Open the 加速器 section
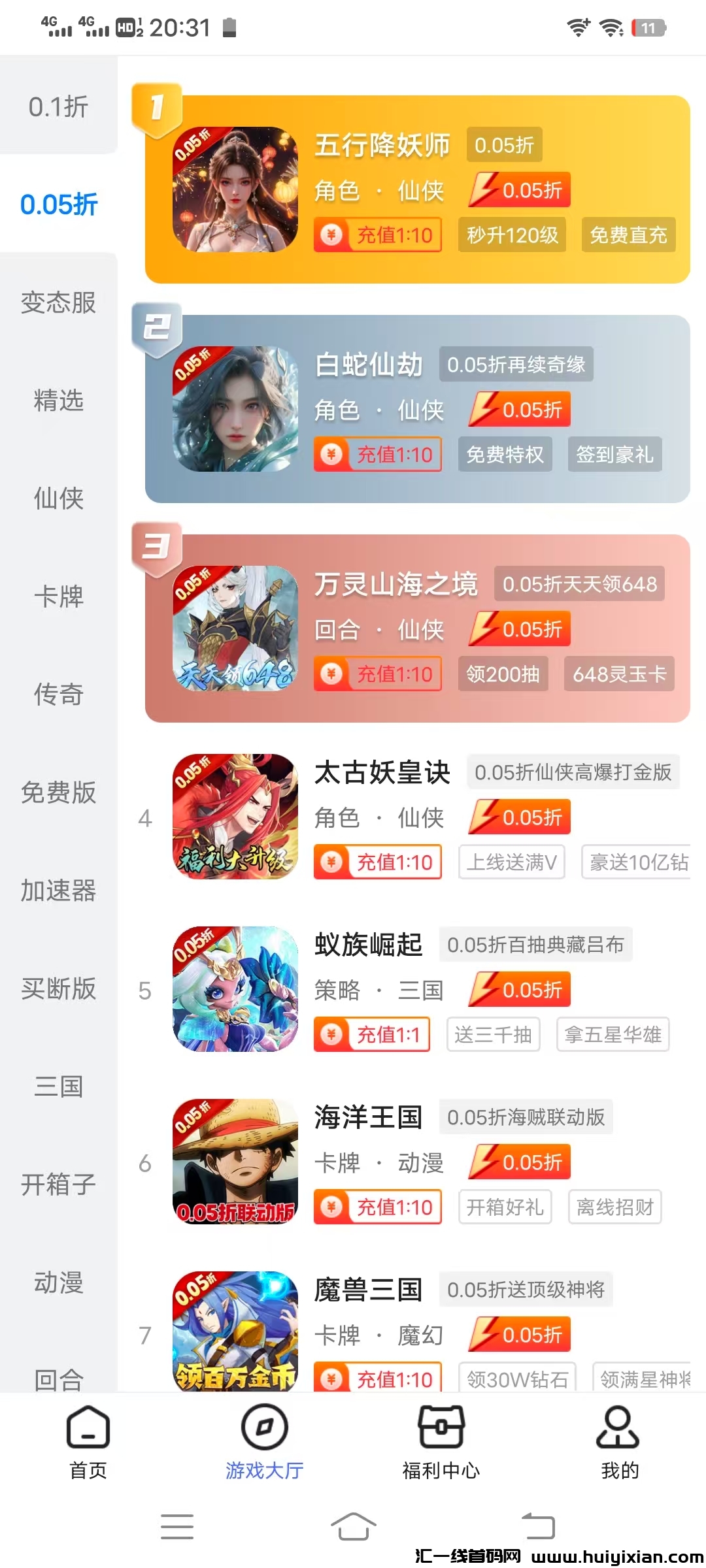 (x=58, y=890)
